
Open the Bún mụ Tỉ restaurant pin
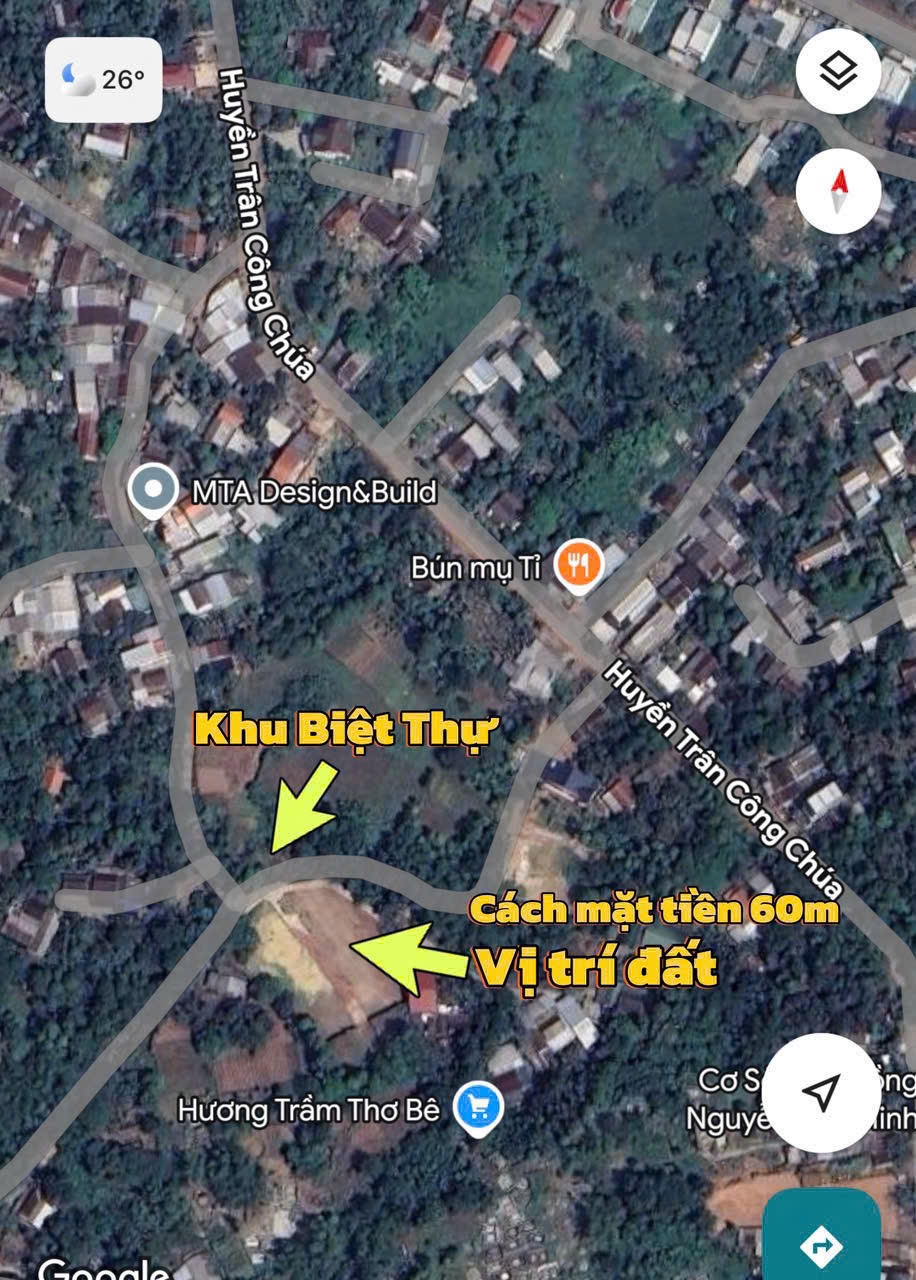click(x=579, y=567)
